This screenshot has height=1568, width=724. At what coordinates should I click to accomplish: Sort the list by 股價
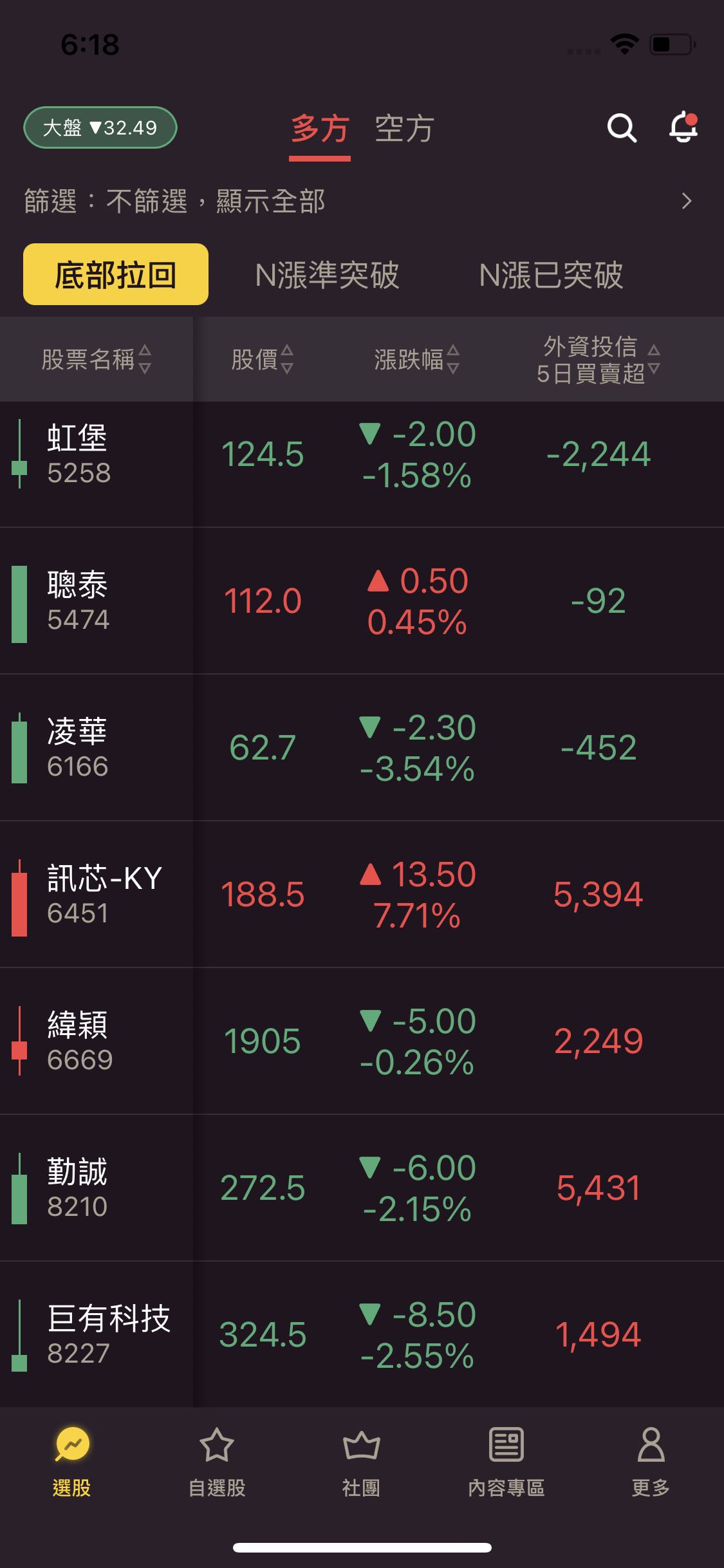click(263, 359)
